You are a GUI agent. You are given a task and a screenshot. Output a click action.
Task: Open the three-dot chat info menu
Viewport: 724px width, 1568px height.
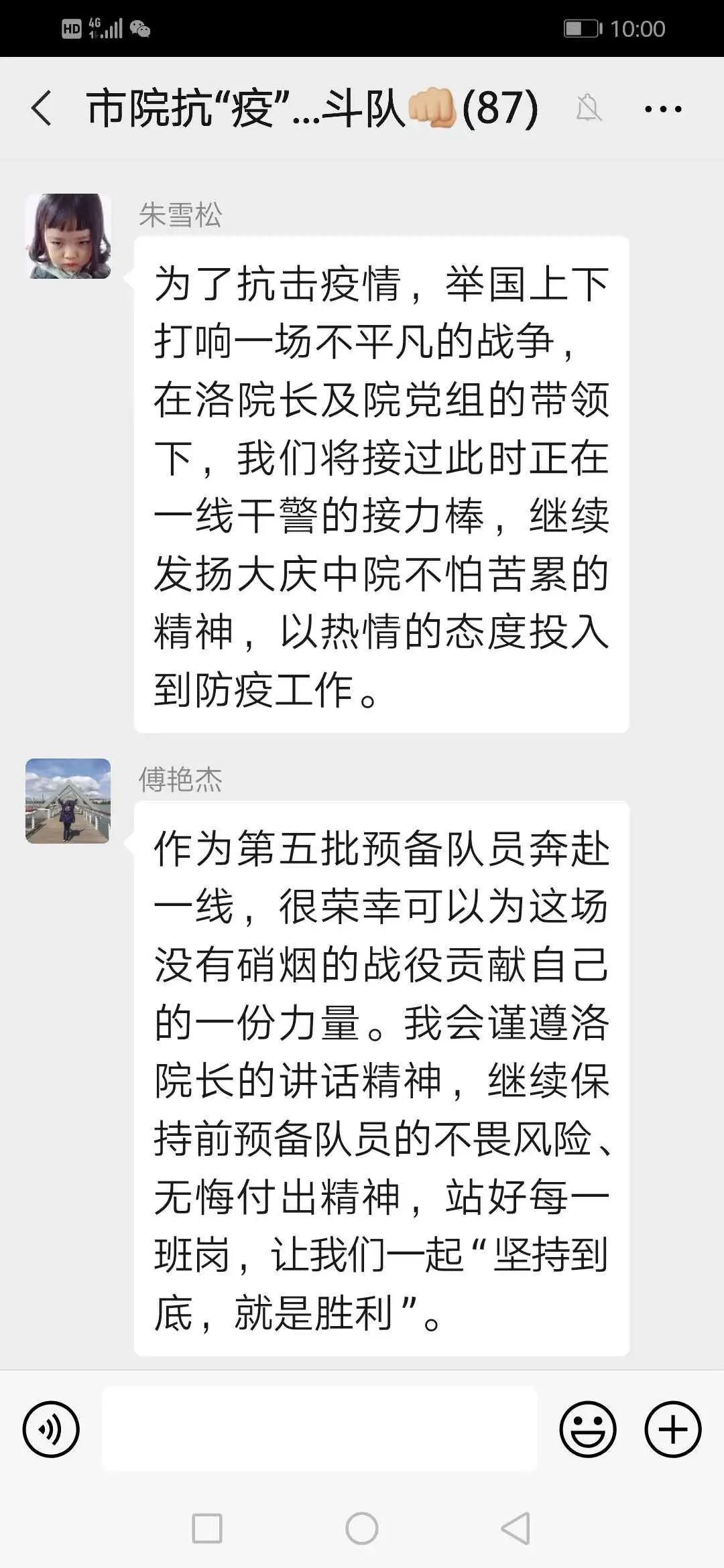tap(662, 109)
